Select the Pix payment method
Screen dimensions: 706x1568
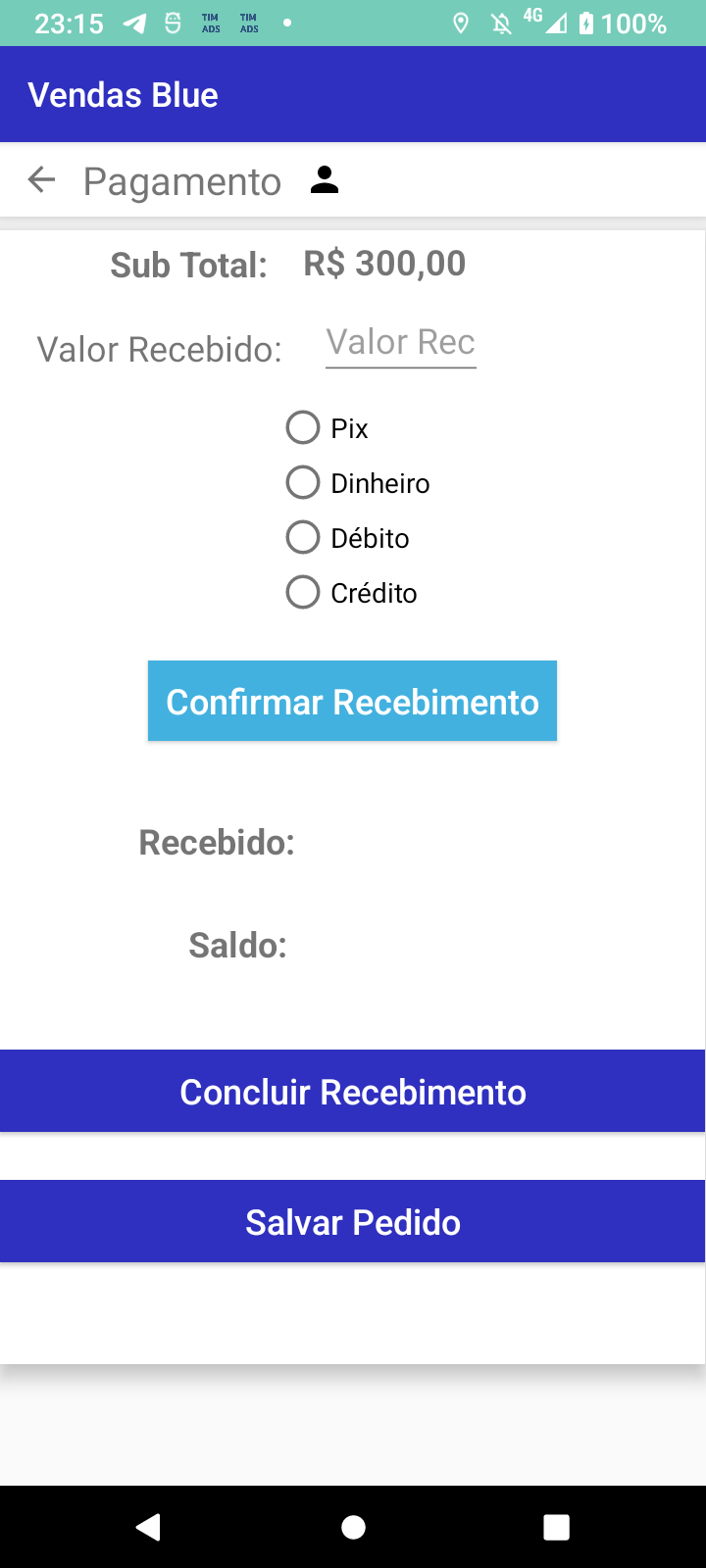[302, 426]
